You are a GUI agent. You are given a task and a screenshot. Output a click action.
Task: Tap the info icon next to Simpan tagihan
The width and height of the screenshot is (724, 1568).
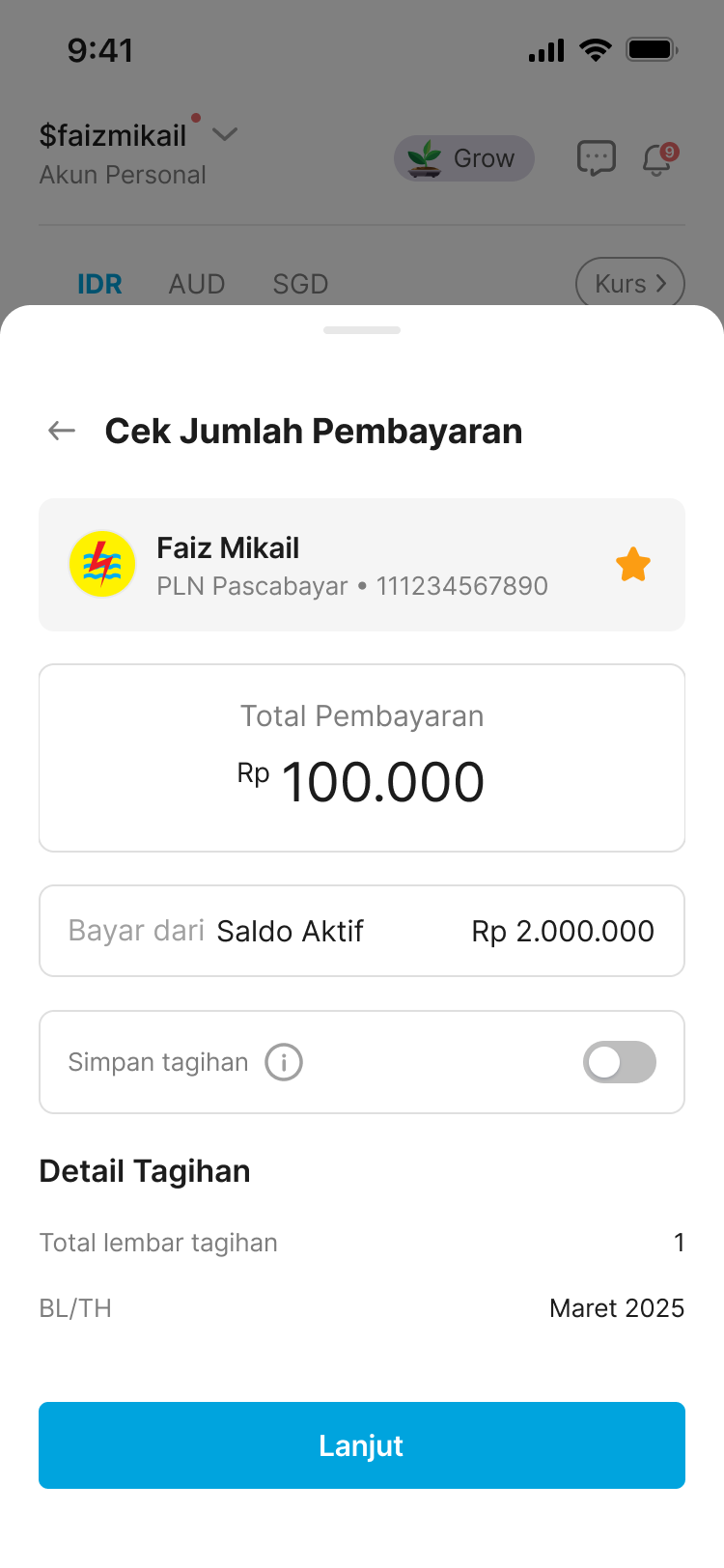[283, 1062]
